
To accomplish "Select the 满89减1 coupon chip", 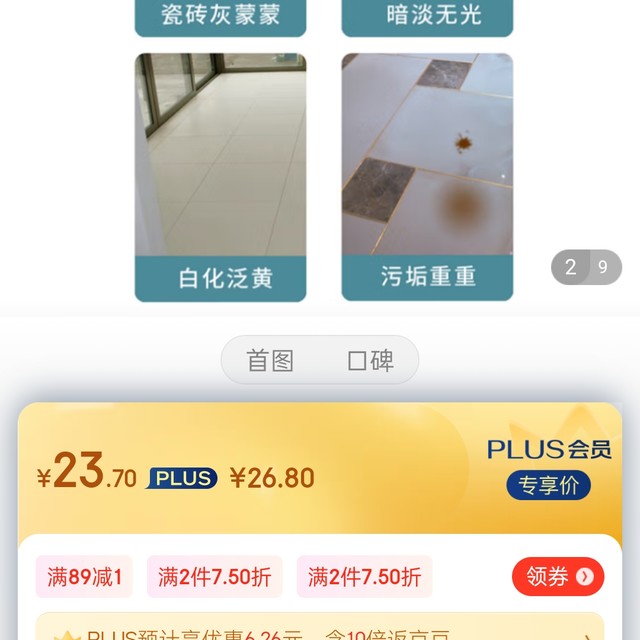I will tap(85, 577).
